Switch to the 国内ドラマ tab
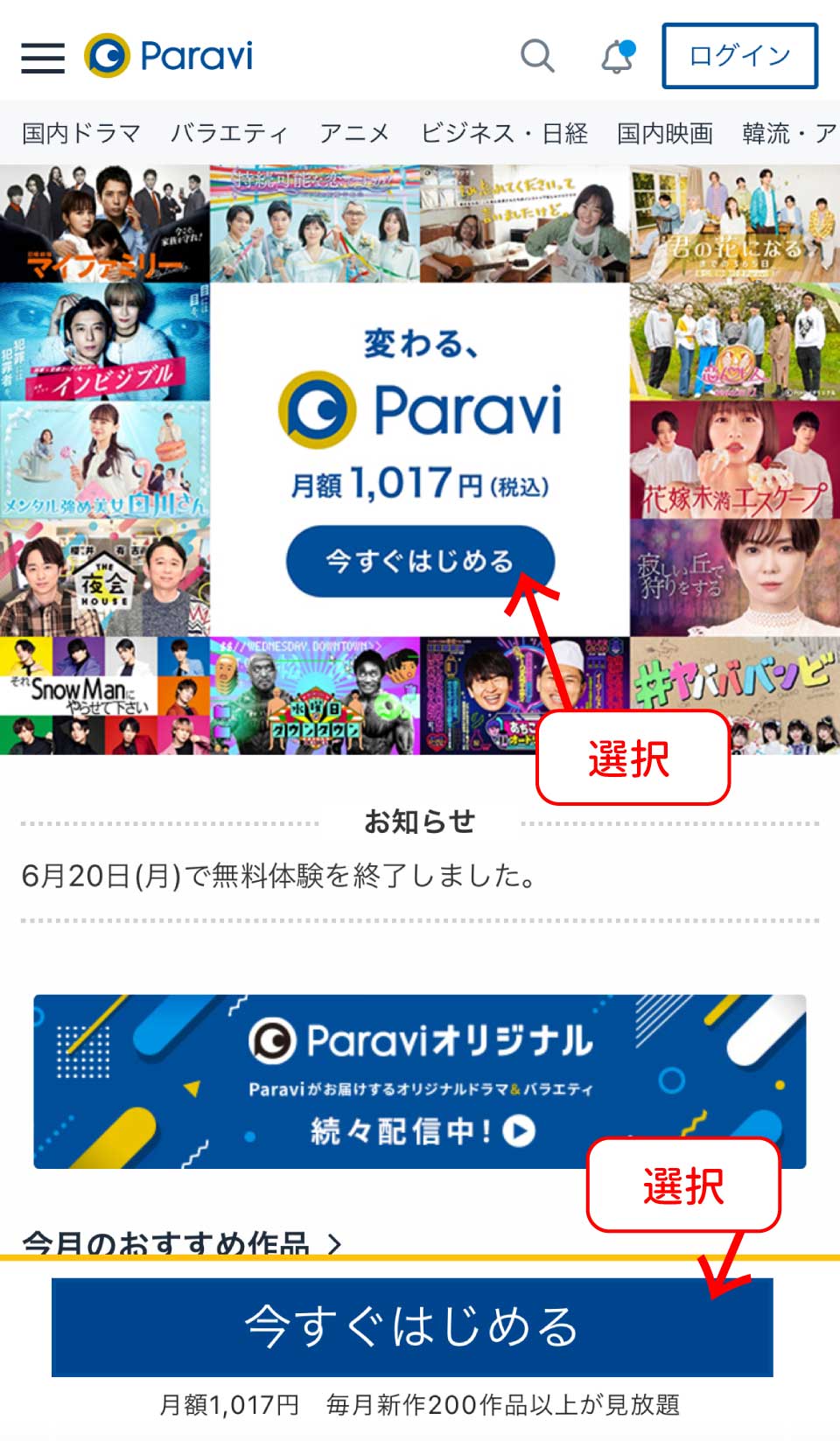840x1441 pixels. click(x=80, y=133)
